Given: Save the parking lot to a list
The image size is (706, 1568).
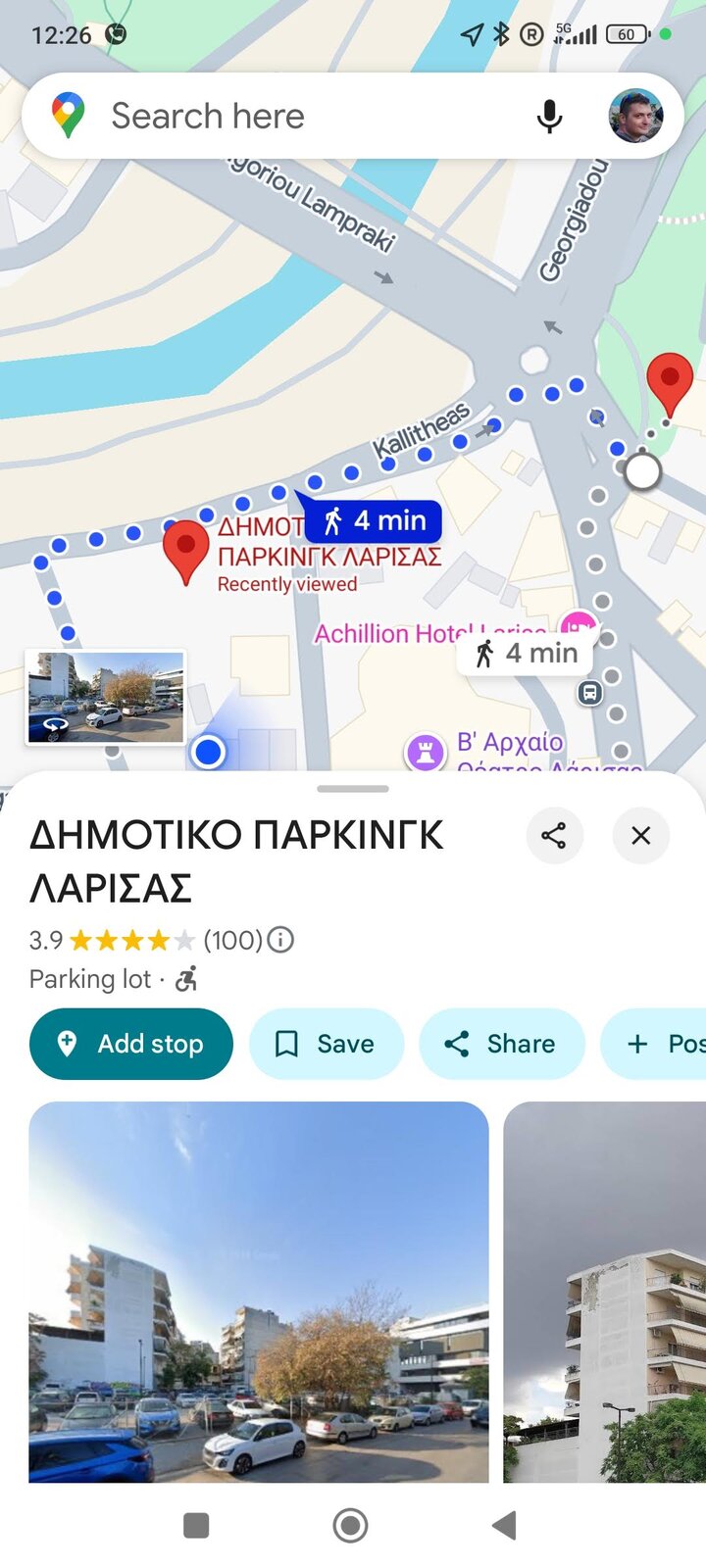Looking at the screenshot, I should [326, 1044].
